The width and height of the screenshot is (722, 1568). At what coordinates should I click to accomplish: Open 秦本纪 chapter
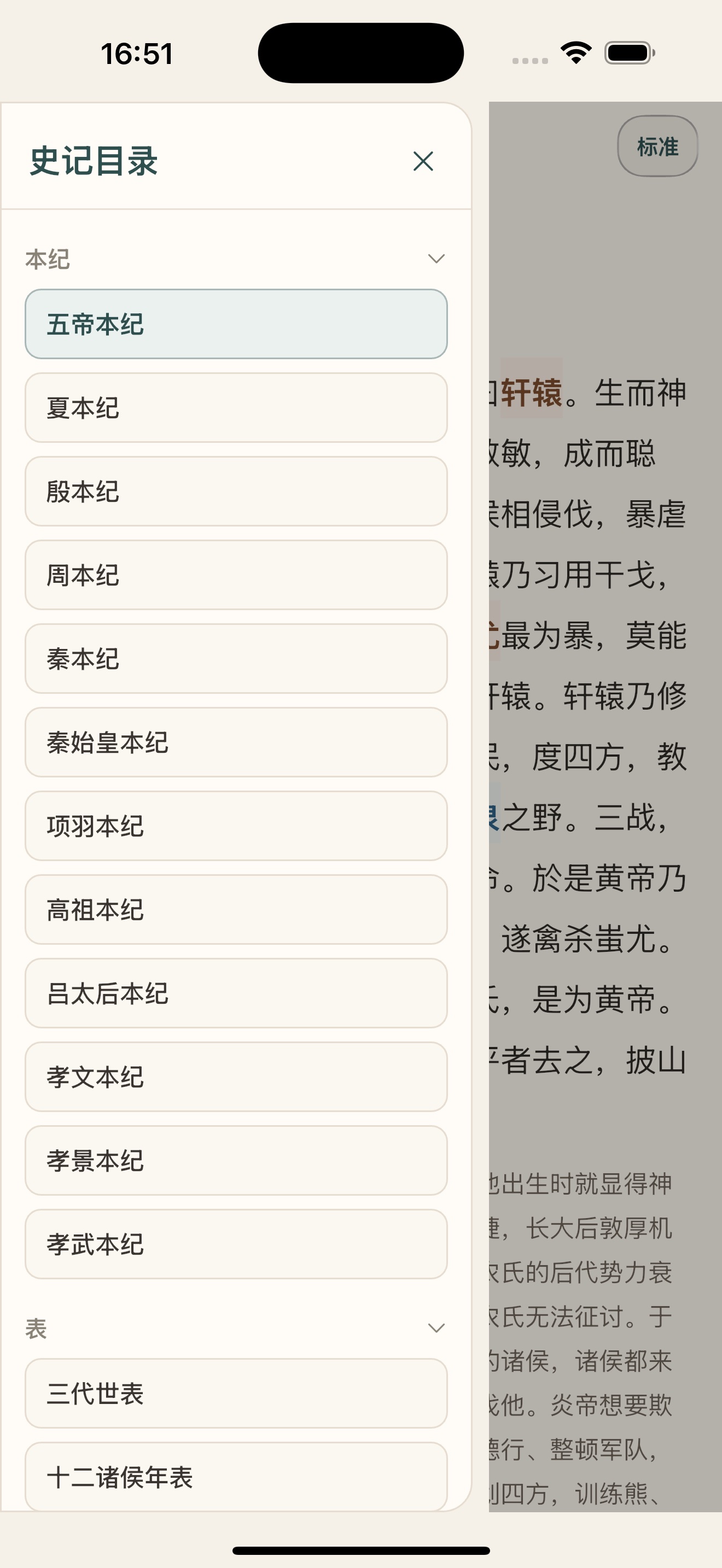[x=236, y=659]
